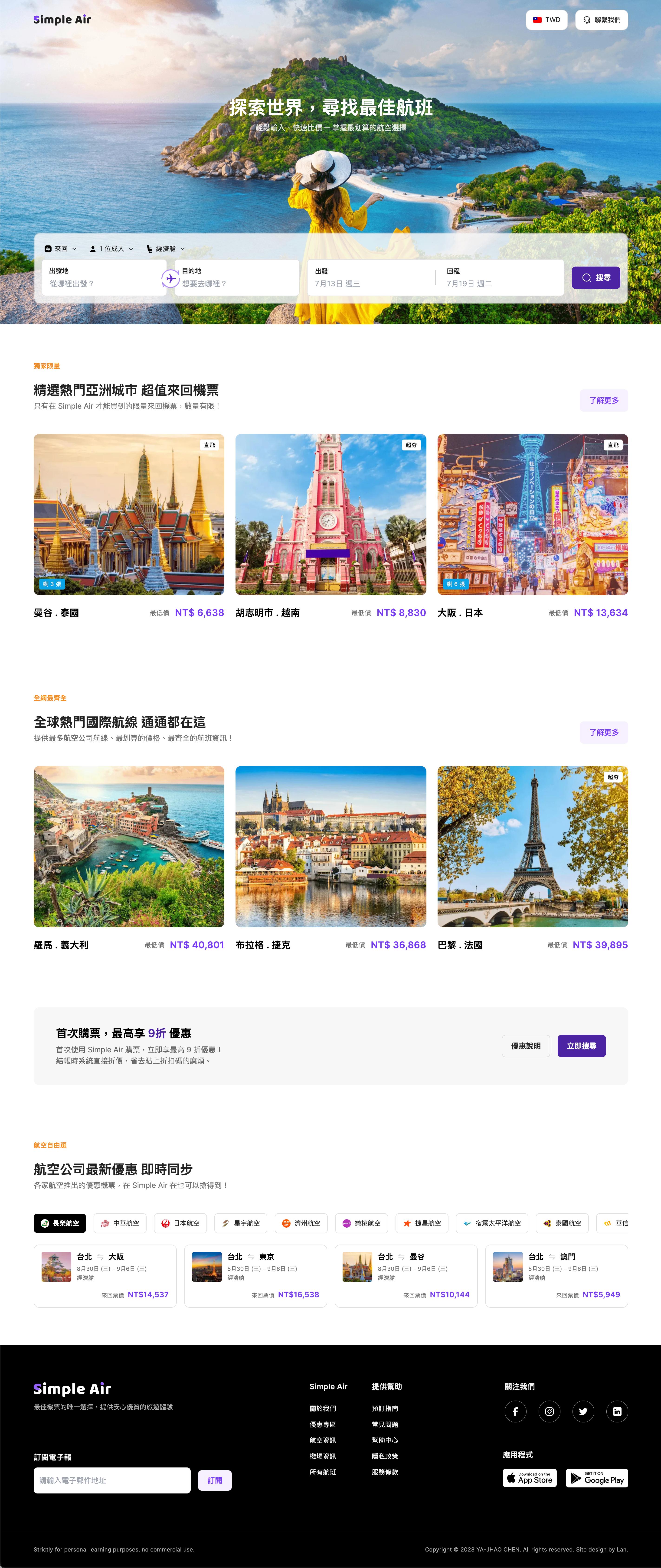Open the 曼谷．泰國 ticket card
The width and height of the screenshot is (661, 1568).
pos(128,514)
